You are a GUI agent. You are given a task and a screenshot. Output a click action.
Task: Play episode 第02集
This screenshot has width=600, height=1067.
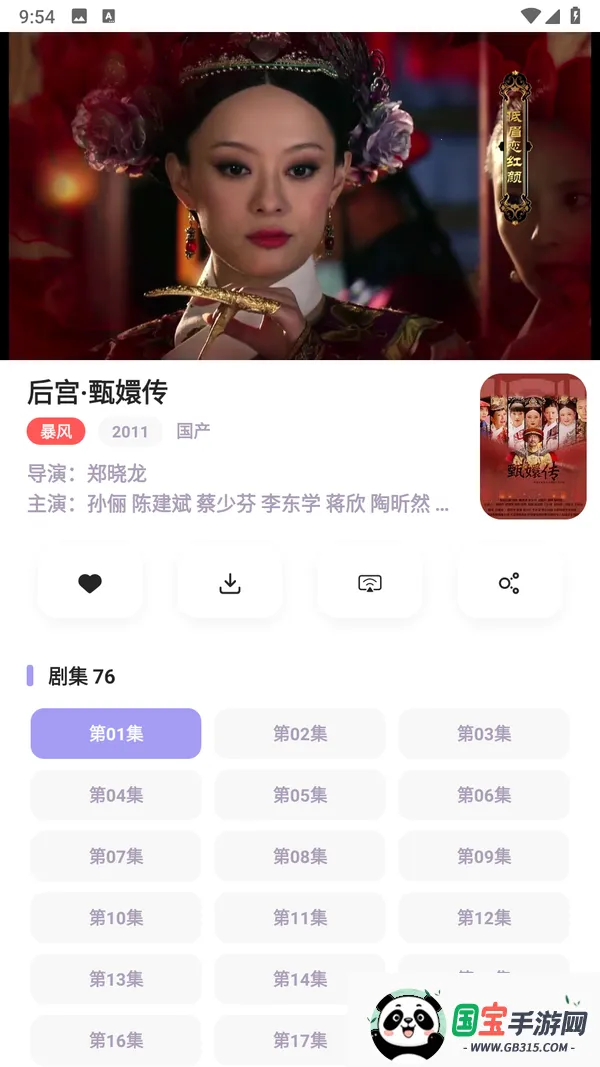coord(300,734)
